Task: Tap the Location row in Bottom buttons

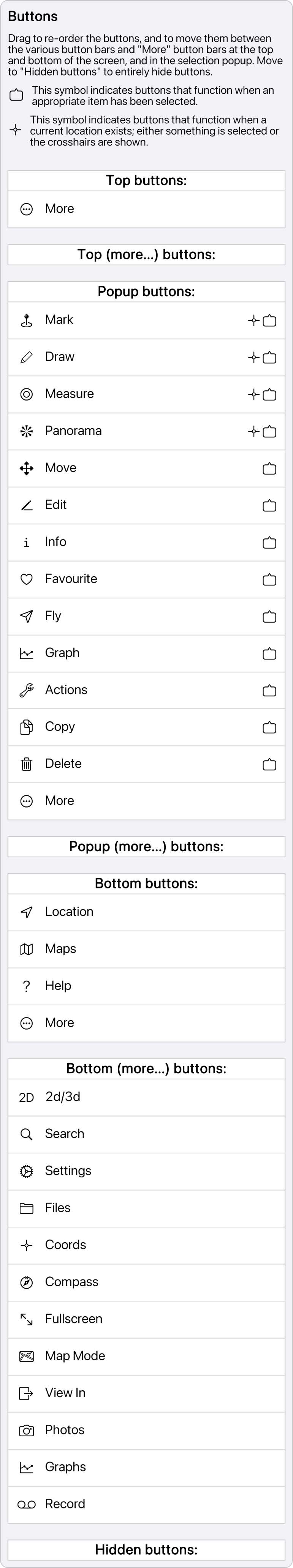Action: 146,912
